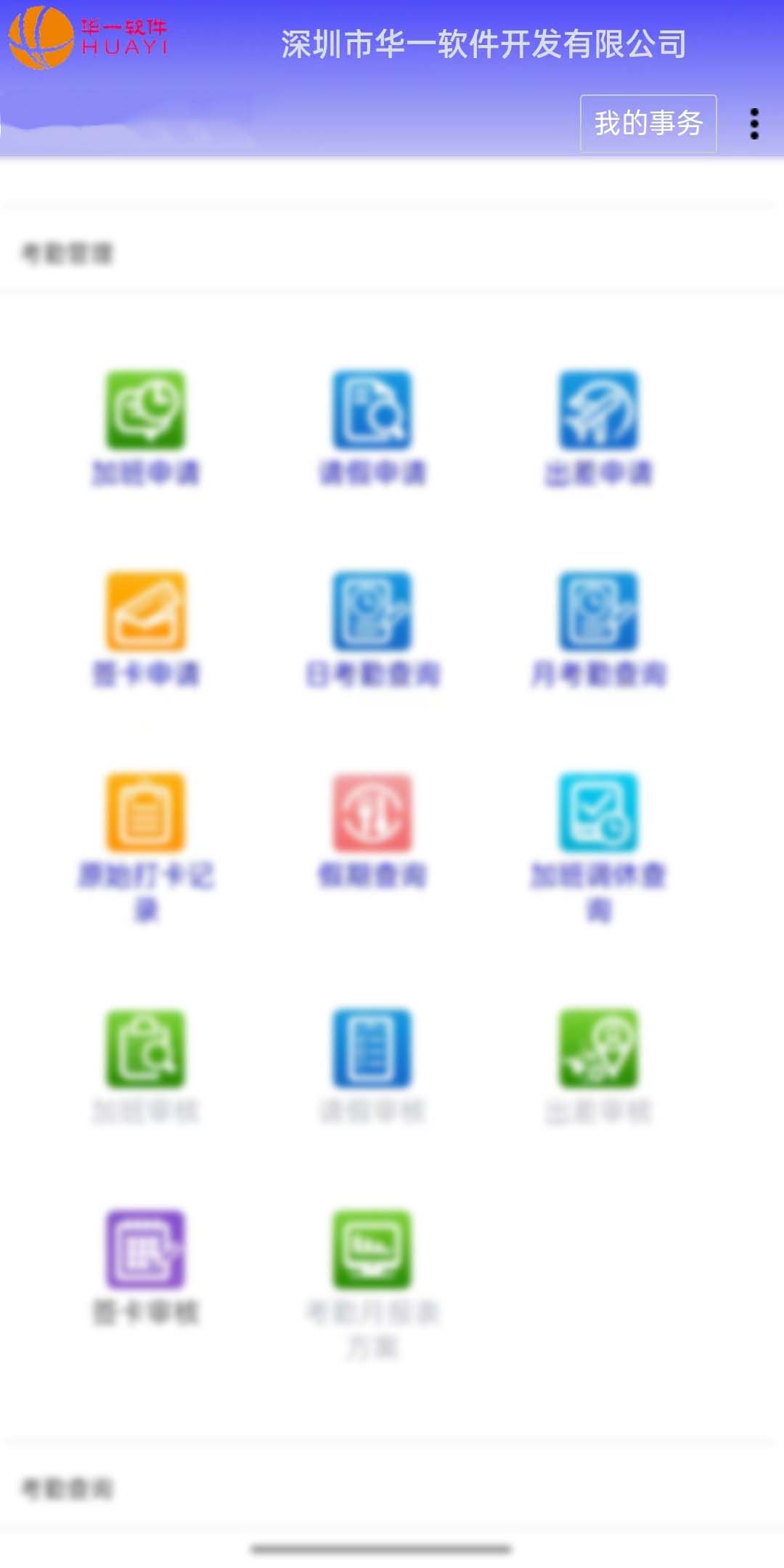Open 原始打卡记录 with the orange clipboard icon

coord(146,813)
